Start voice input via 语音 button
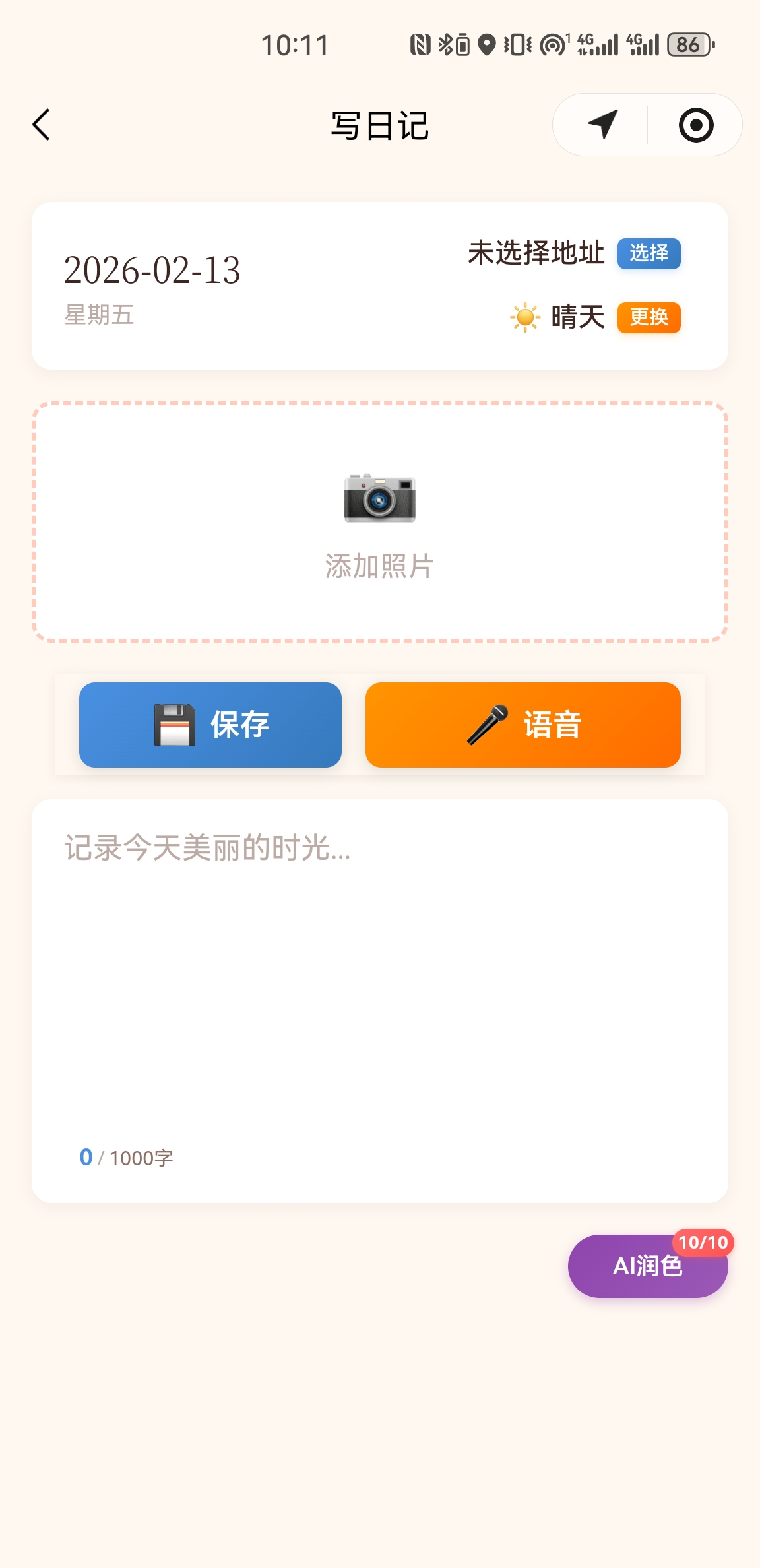 tap(522, 725)
